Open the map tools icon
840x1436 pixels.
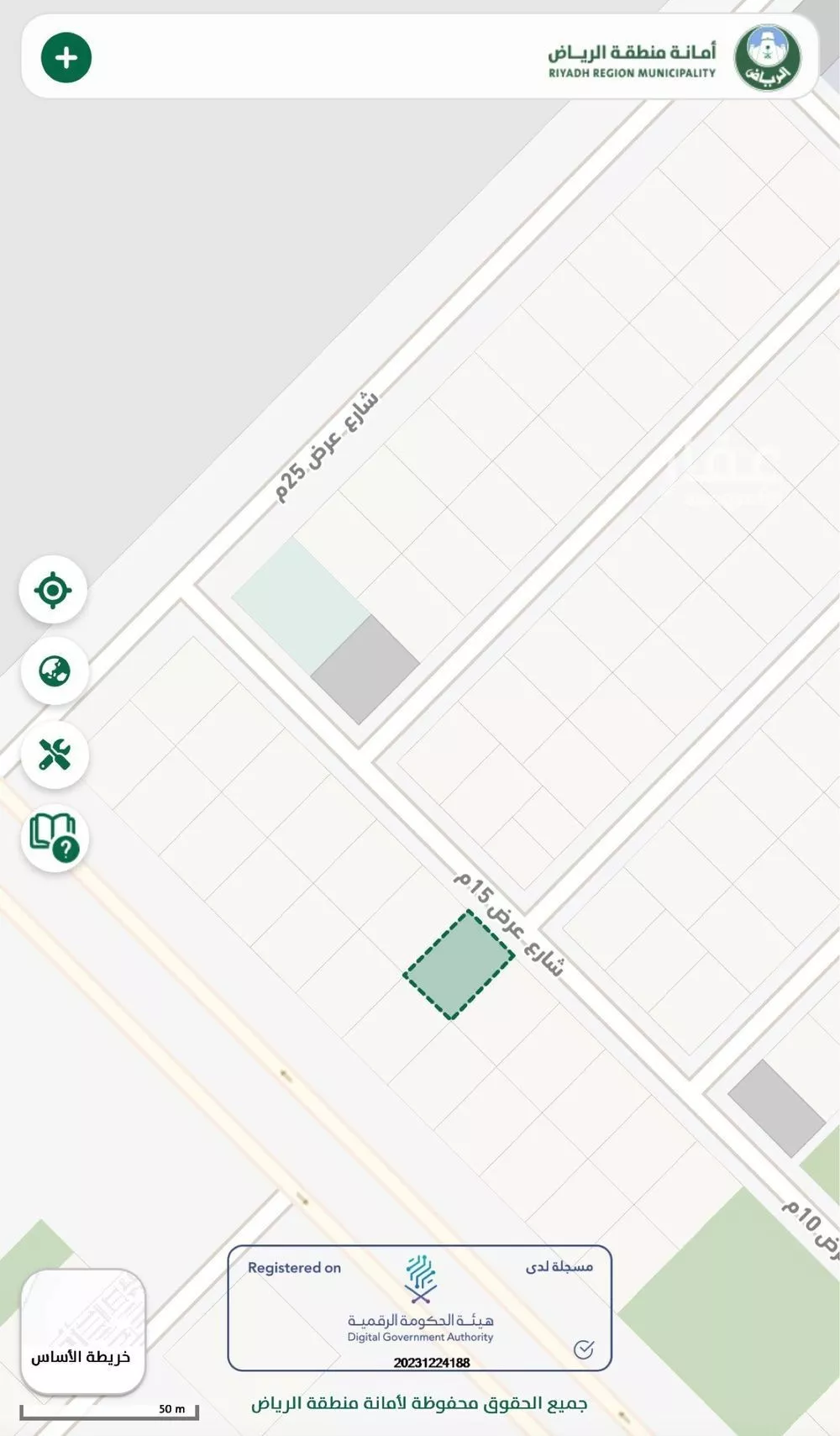click(x=55, y=754)
